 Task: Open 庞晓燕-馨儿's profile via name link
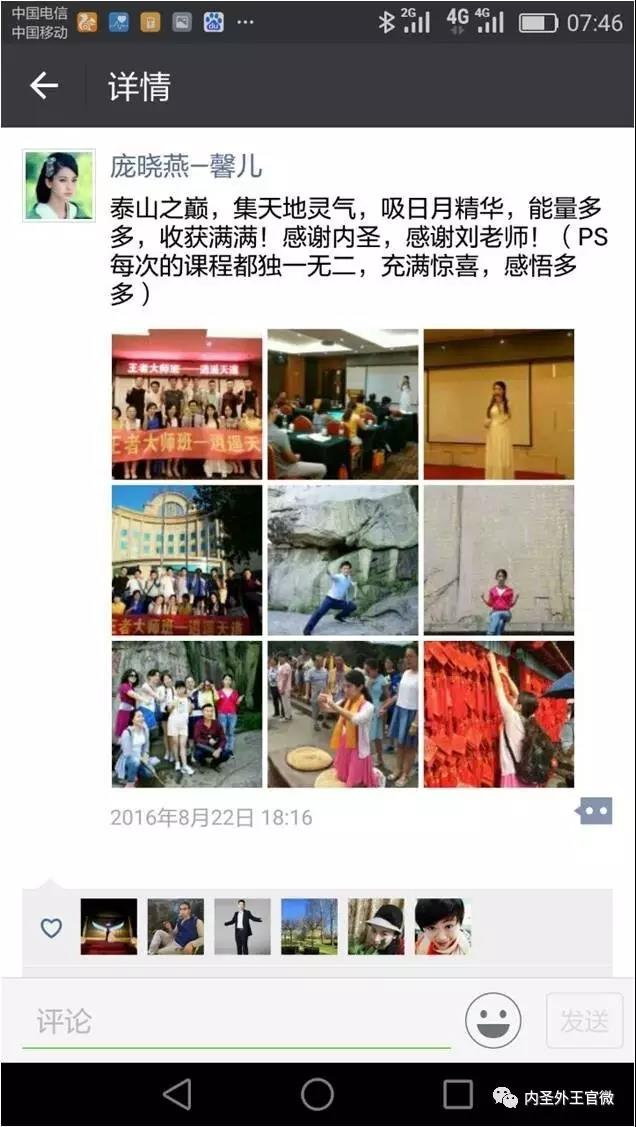click(186, 166)
